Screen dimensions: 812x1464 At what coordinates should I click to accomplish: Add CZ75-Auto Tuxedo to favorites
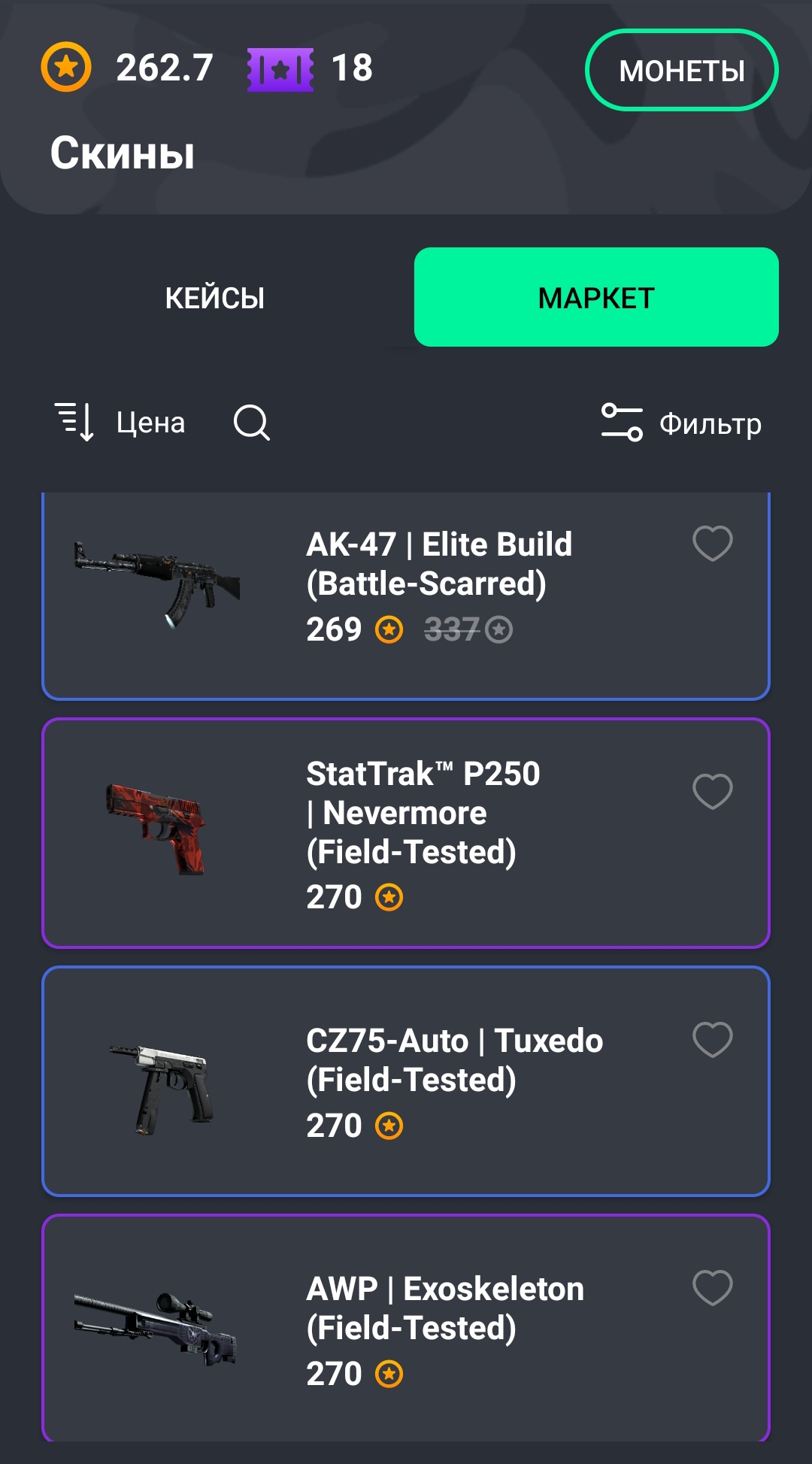[712, 1039]
